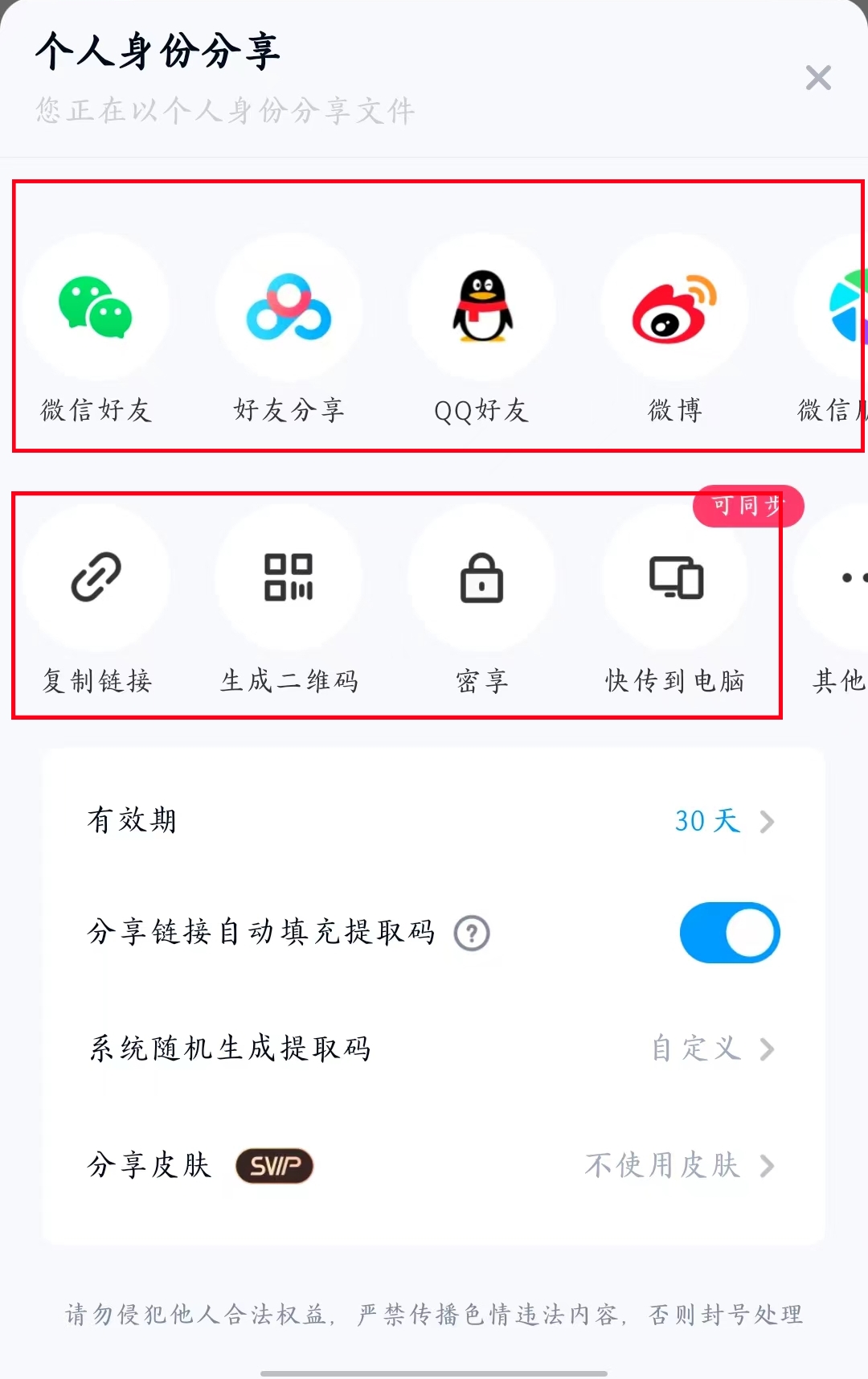Viewport: 868px width, 1379px height.
Task: Change the 有效期 30天 setting
Action: (x=723, y=821)
